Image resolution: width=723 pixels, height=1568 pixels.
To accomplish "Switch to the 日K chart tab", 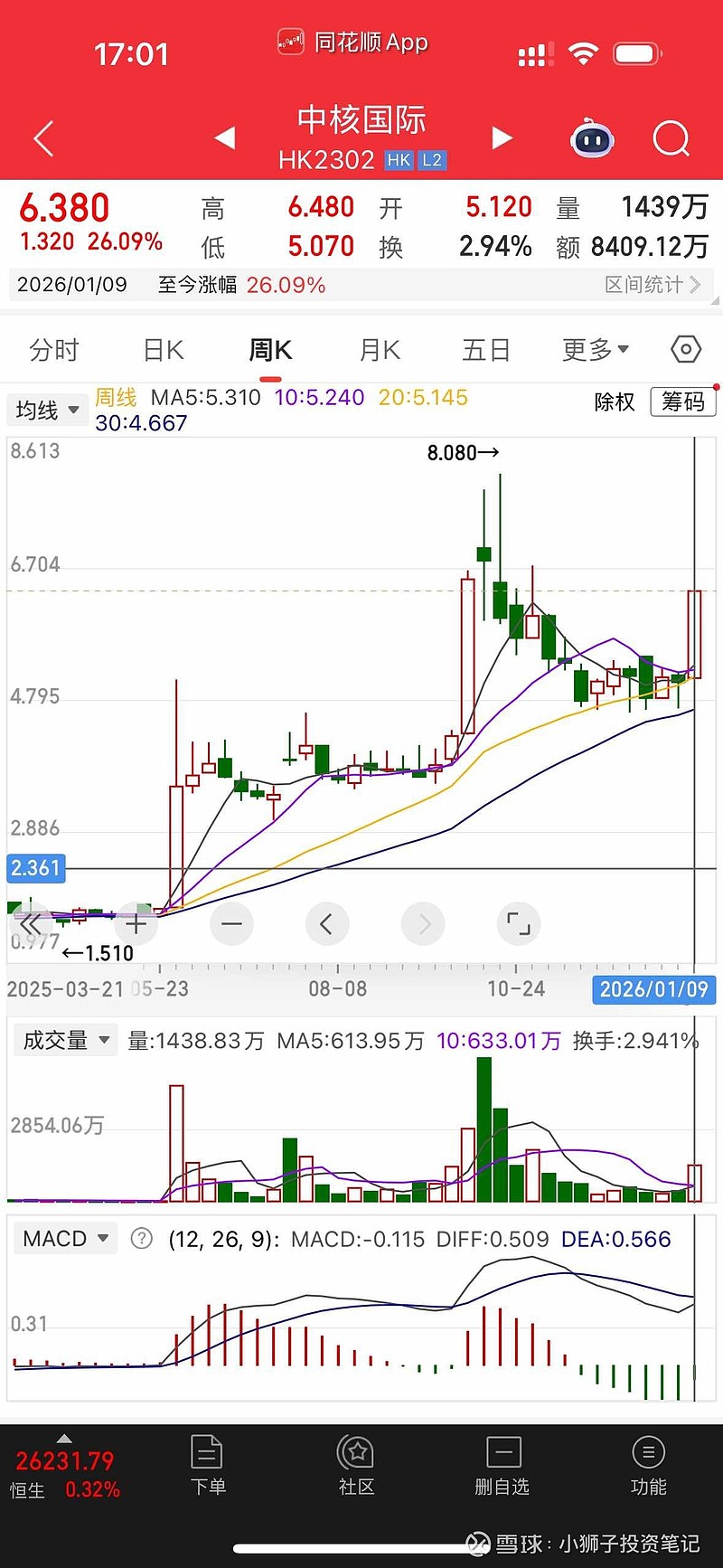I will tap(164, 350).
